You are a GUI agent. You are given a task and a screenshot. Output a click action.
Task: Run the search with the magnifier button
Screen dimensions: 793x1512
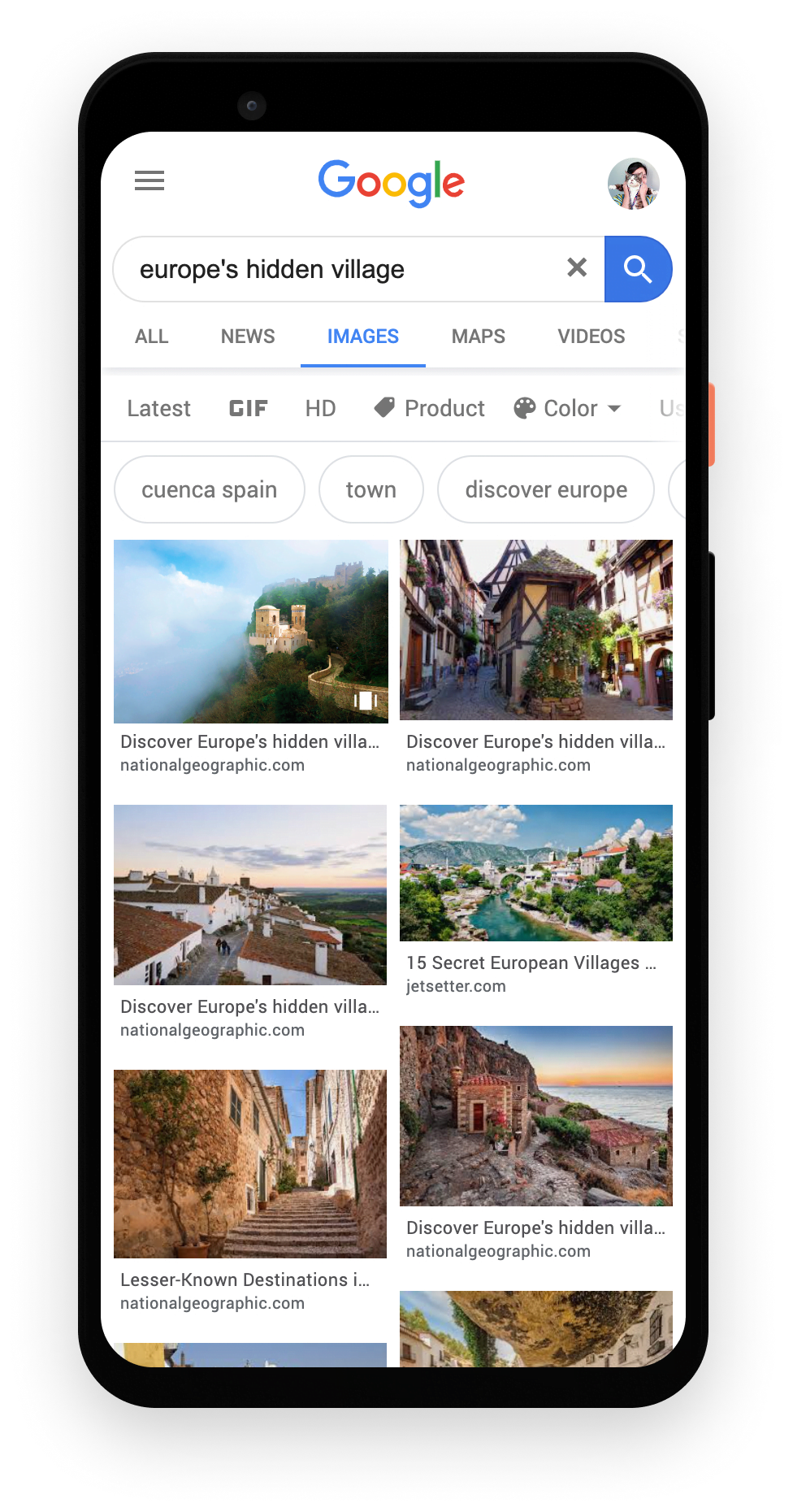tap(638, 269)
